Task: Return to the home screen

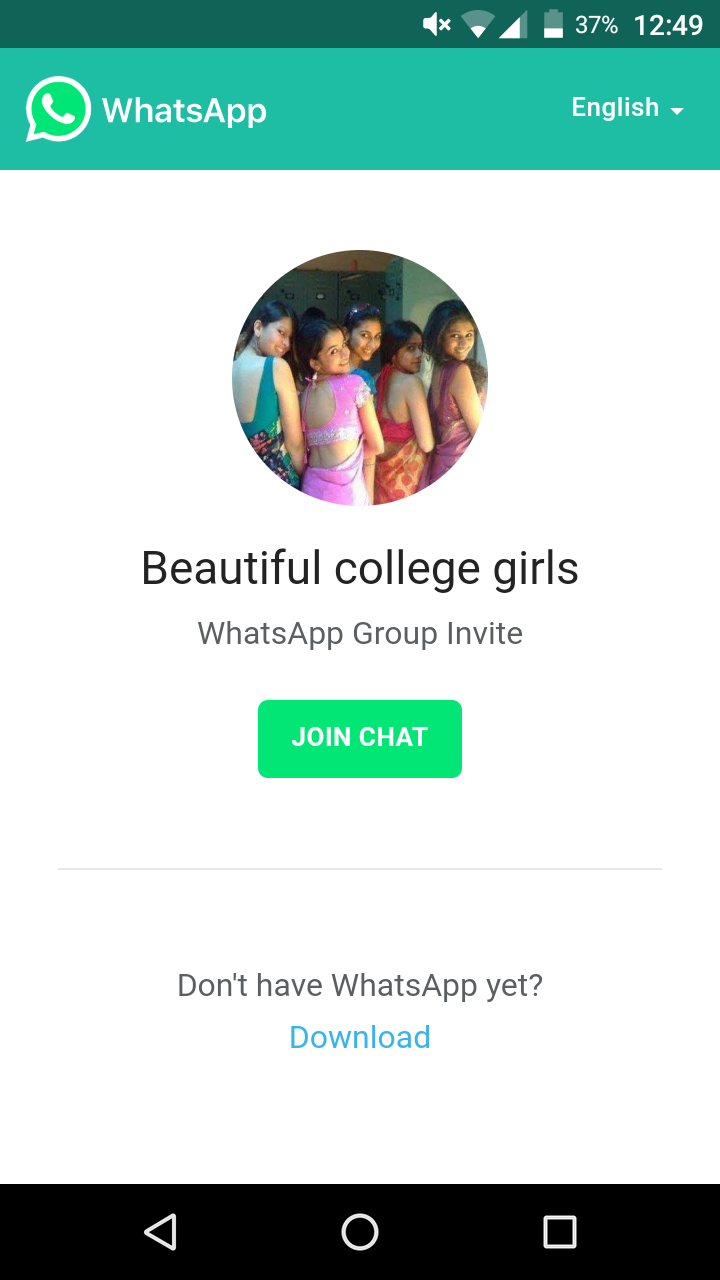Action: [x=360, y=1232]
